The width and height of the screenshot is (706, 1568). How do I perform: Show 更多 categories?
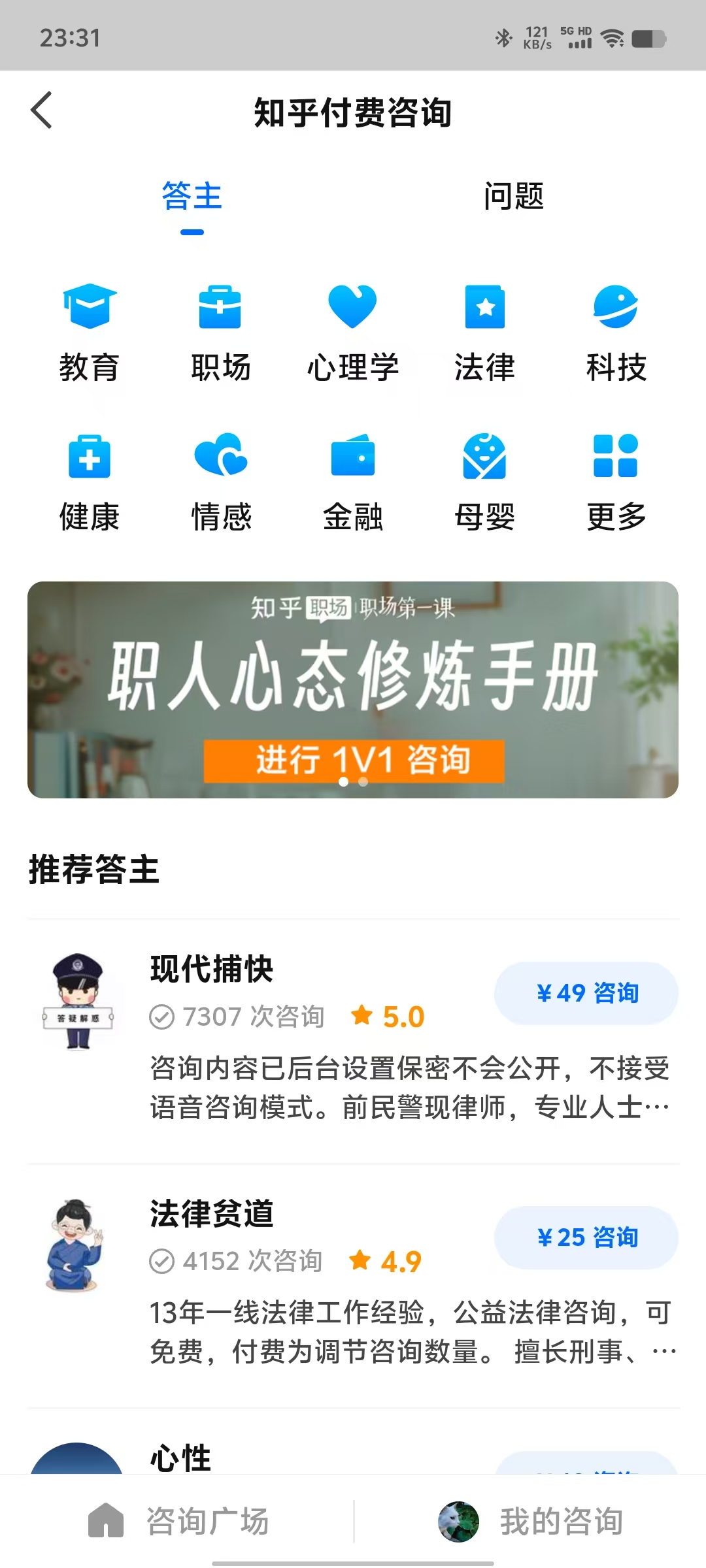616,482
